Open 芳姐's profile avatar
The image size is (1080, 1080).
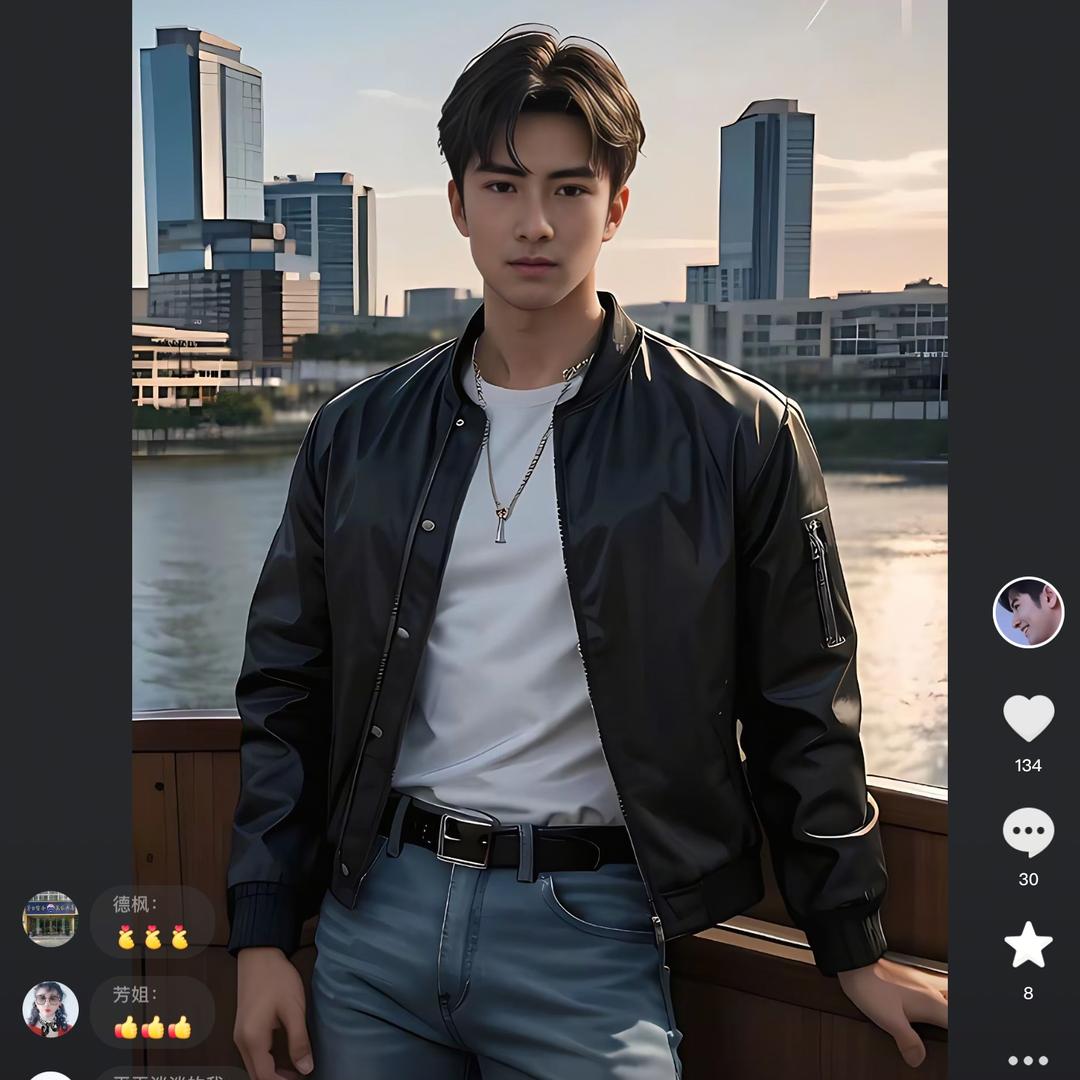tap(50, 1009)
